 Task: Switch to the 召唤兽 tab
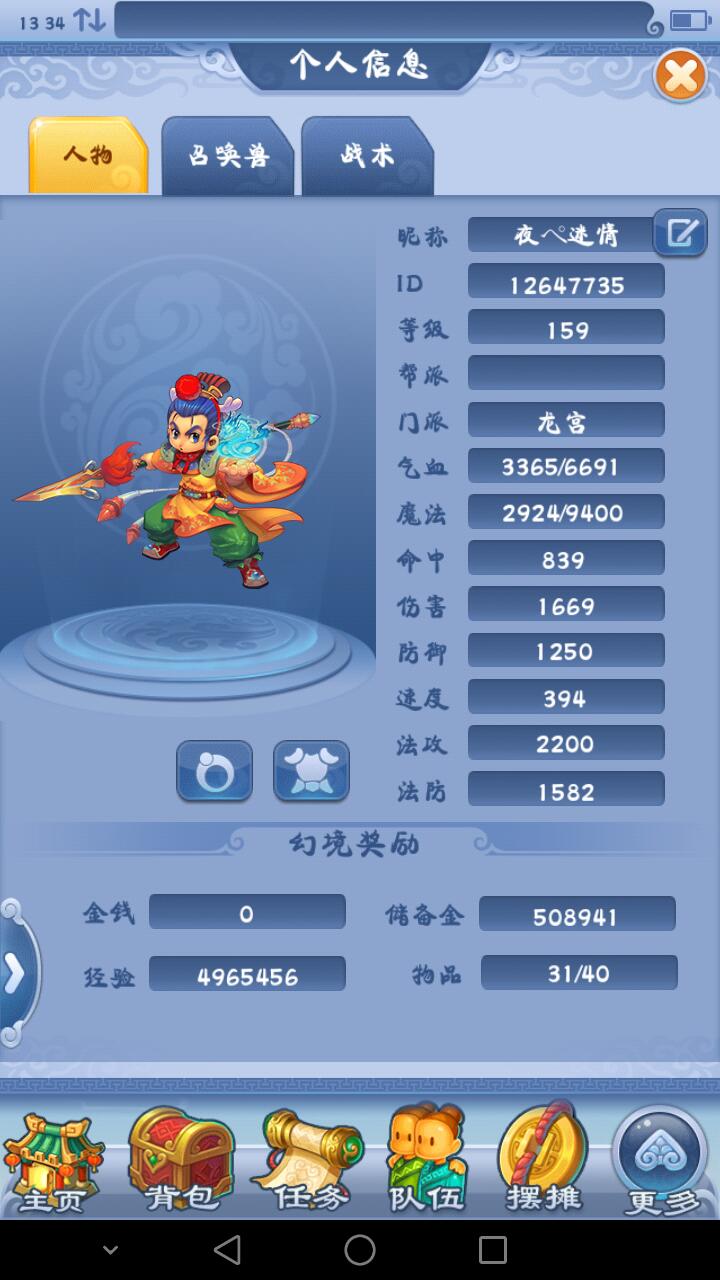[229, 156]
